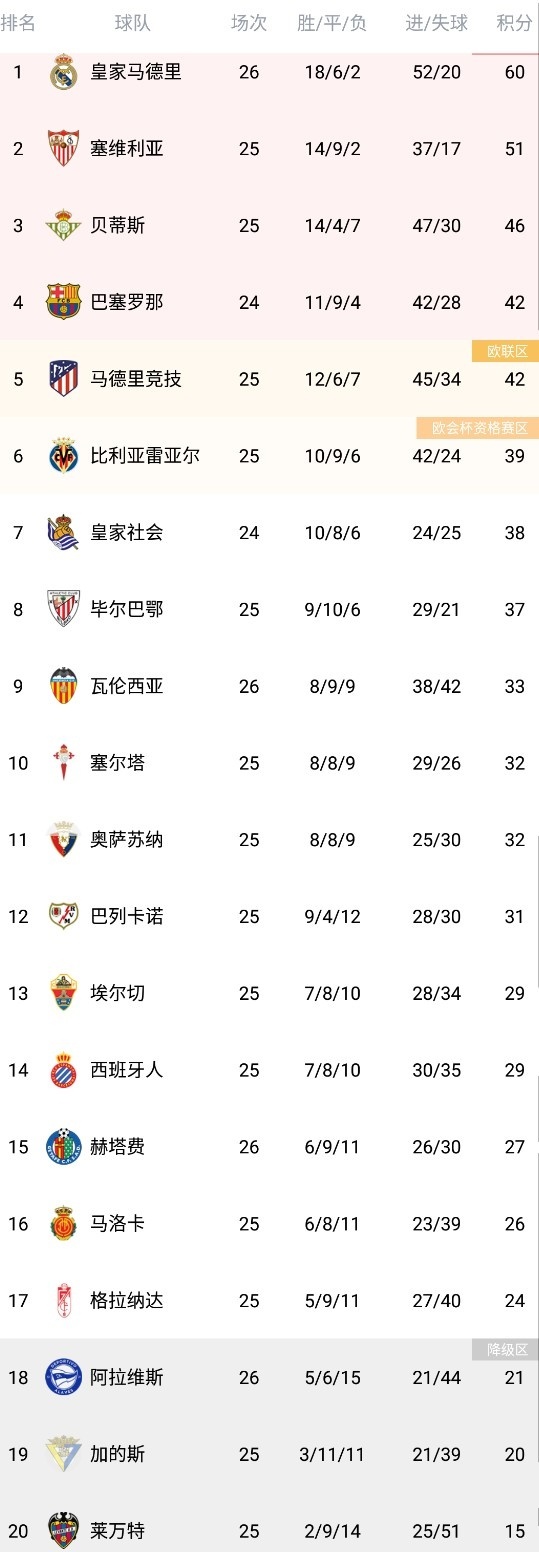The image size is (539, 1552).
Task: Select the 瓦伦西亚 row
Action: click(x=269, y=686)
